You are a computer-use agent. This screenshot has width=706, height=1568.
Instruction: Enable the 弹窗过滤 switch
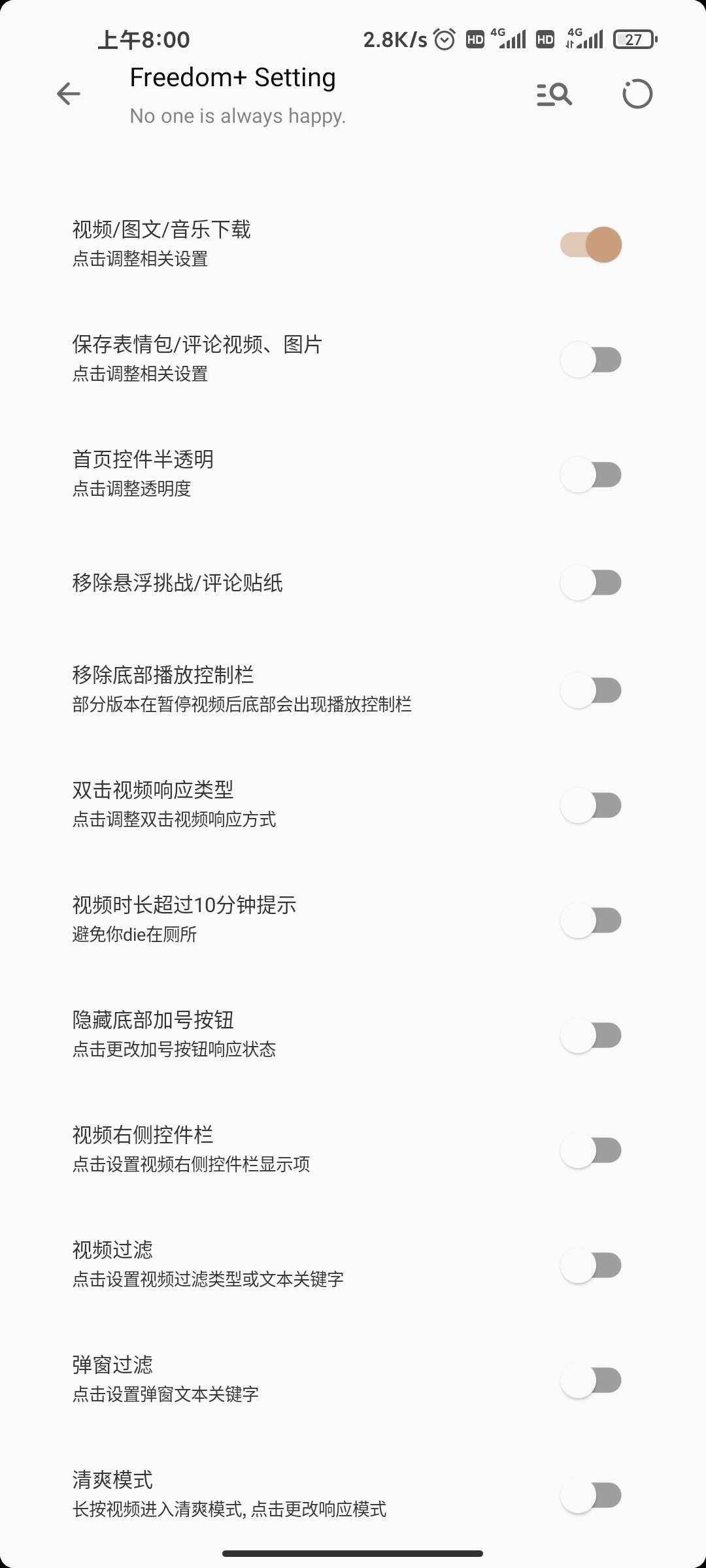click(590, 1380)
